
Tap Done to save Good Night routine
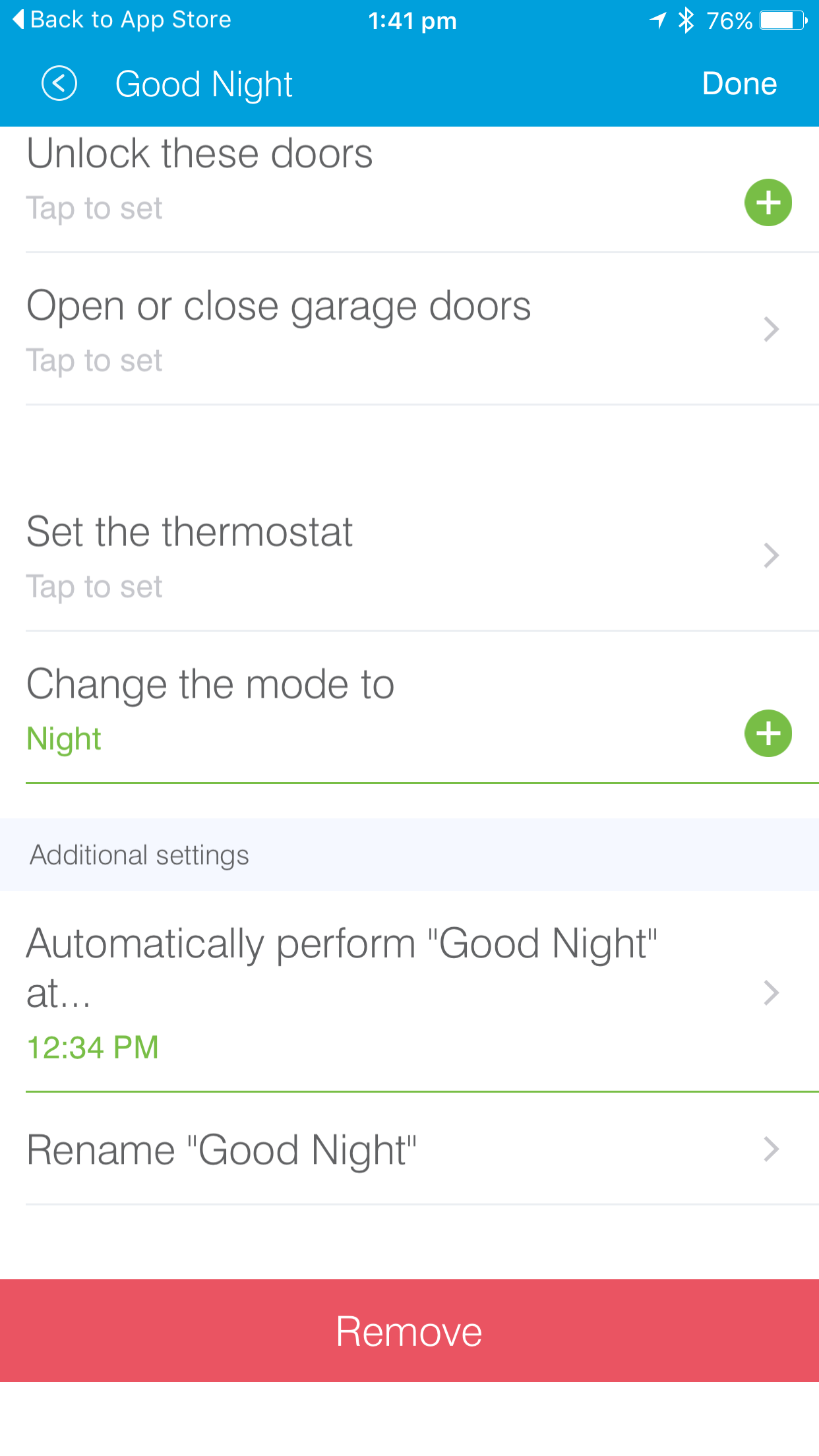click(x=739, y=84)
